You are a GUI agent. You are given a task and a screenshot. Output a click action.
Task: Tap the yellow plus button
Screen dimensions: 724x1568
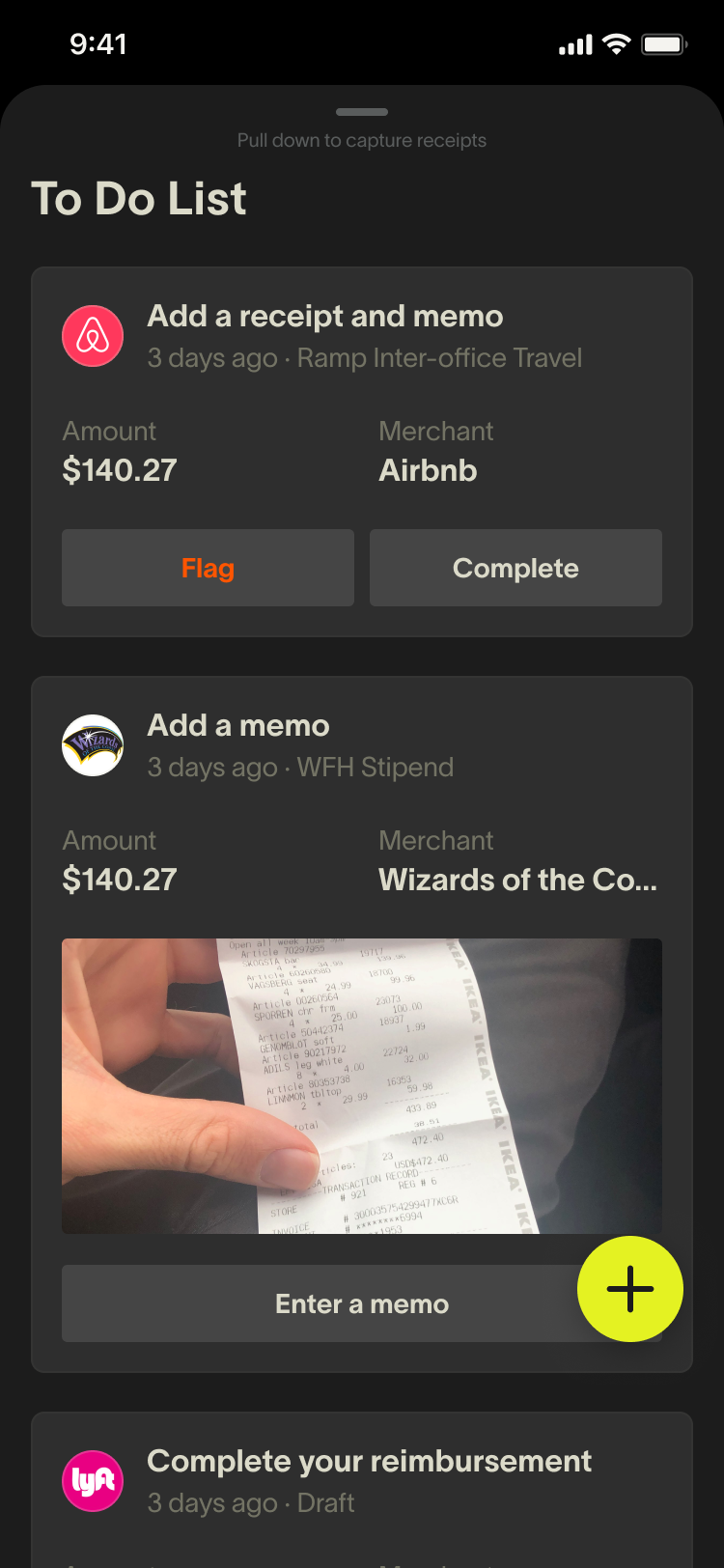[629, 1288]
